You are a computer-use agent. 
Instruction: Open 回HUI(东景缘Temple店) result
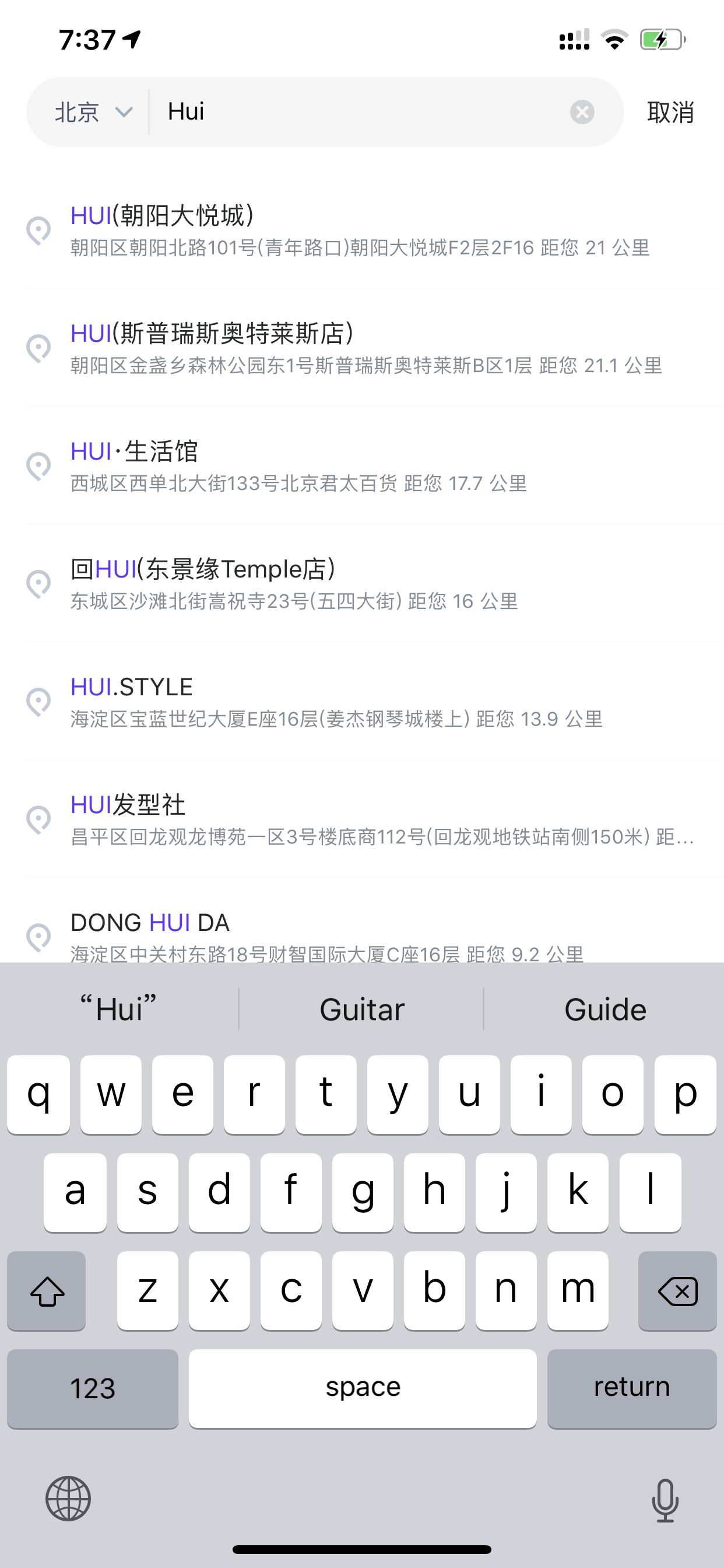pyautogui.click(x=374, y=584)
